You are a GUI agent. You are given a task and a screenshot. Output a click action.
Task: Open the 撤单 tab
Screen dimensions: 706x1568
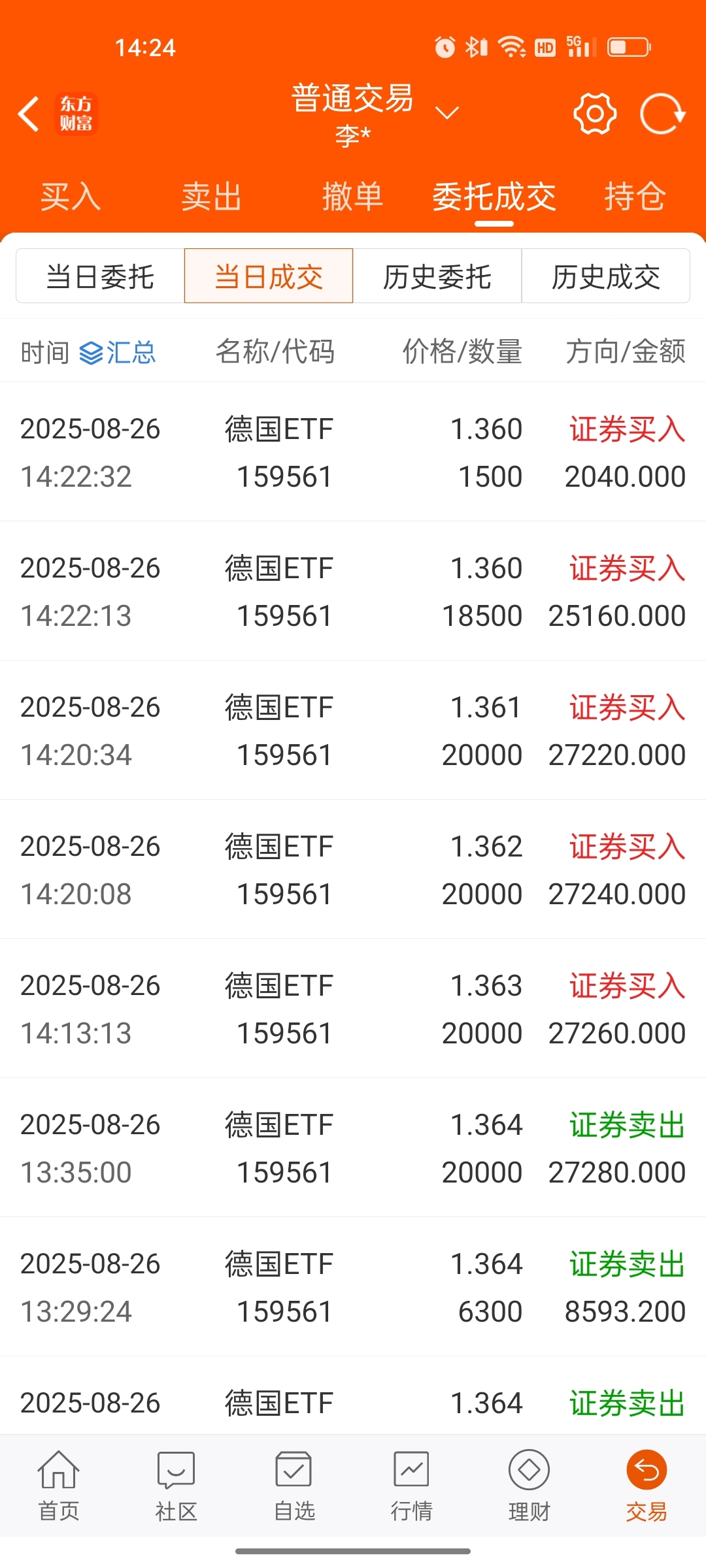coord(353,197)
